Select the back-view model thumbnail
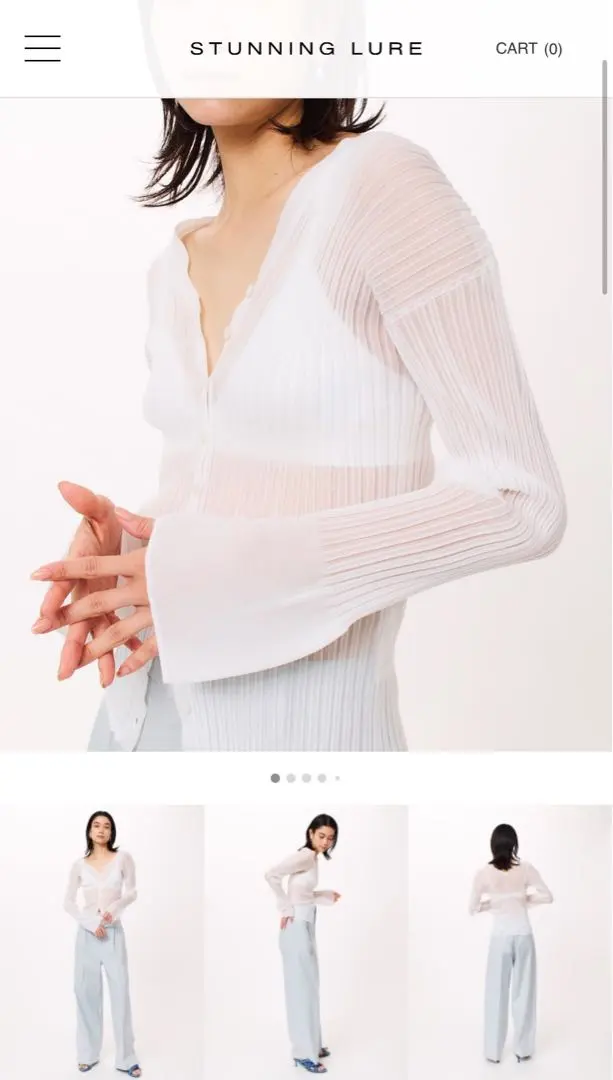Image resolution: width=613 pixels, height=1080 pixels. pyautogui.click(x=510, y=940)
